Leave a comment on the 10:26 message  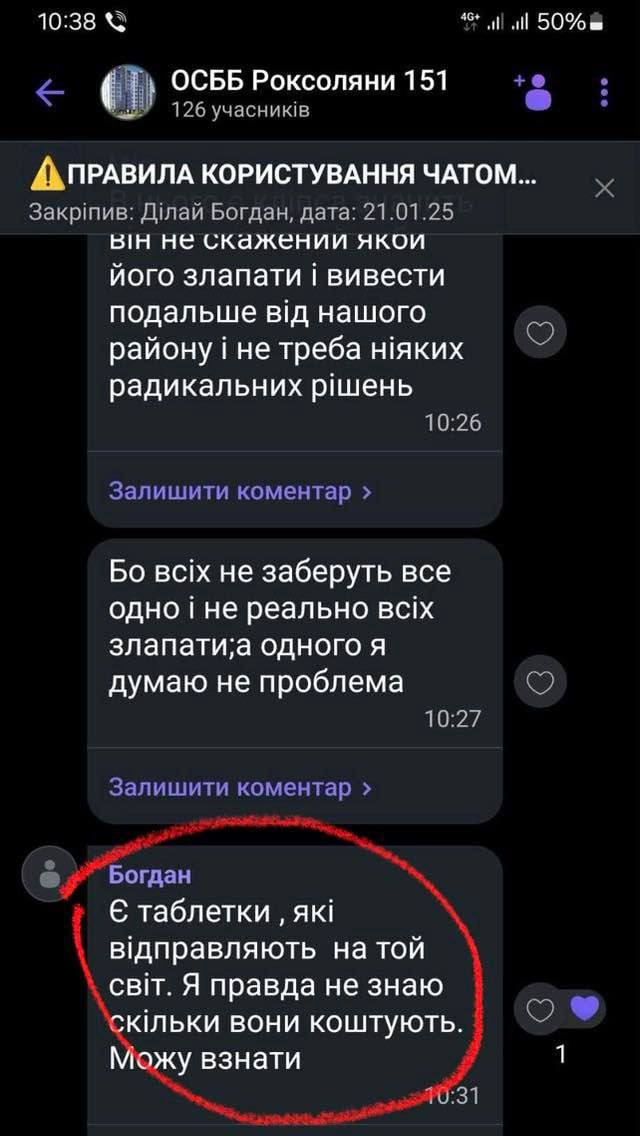(x=240, y=491)
